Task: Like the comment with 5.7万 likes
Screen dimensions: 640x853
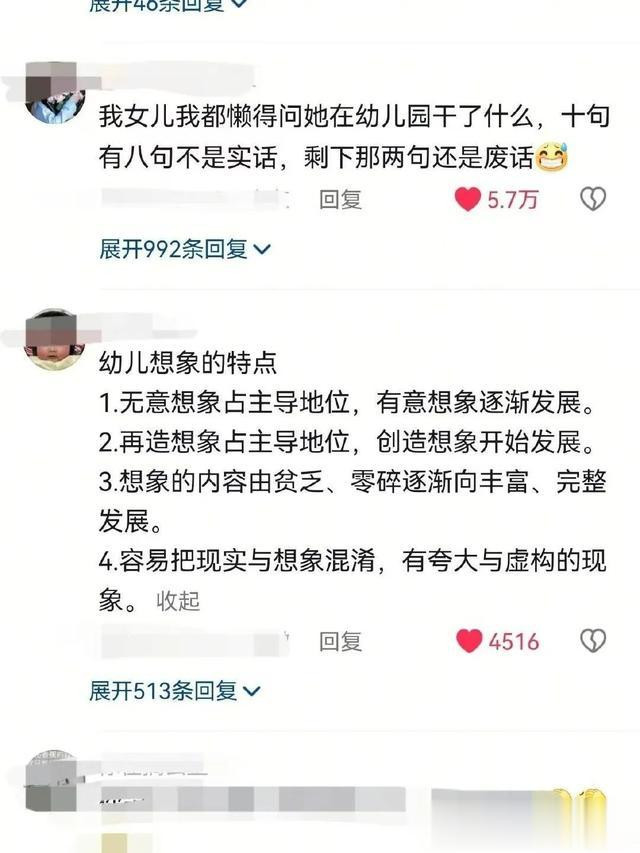Action: 467,199
